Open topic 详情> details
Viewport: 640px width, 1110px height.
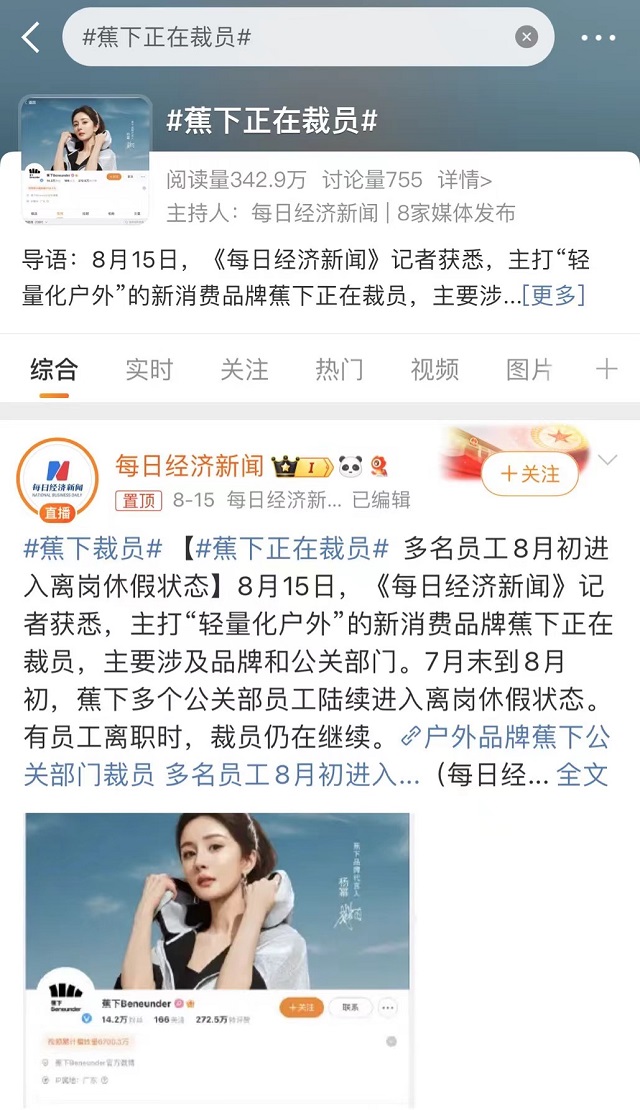point(464,181)
